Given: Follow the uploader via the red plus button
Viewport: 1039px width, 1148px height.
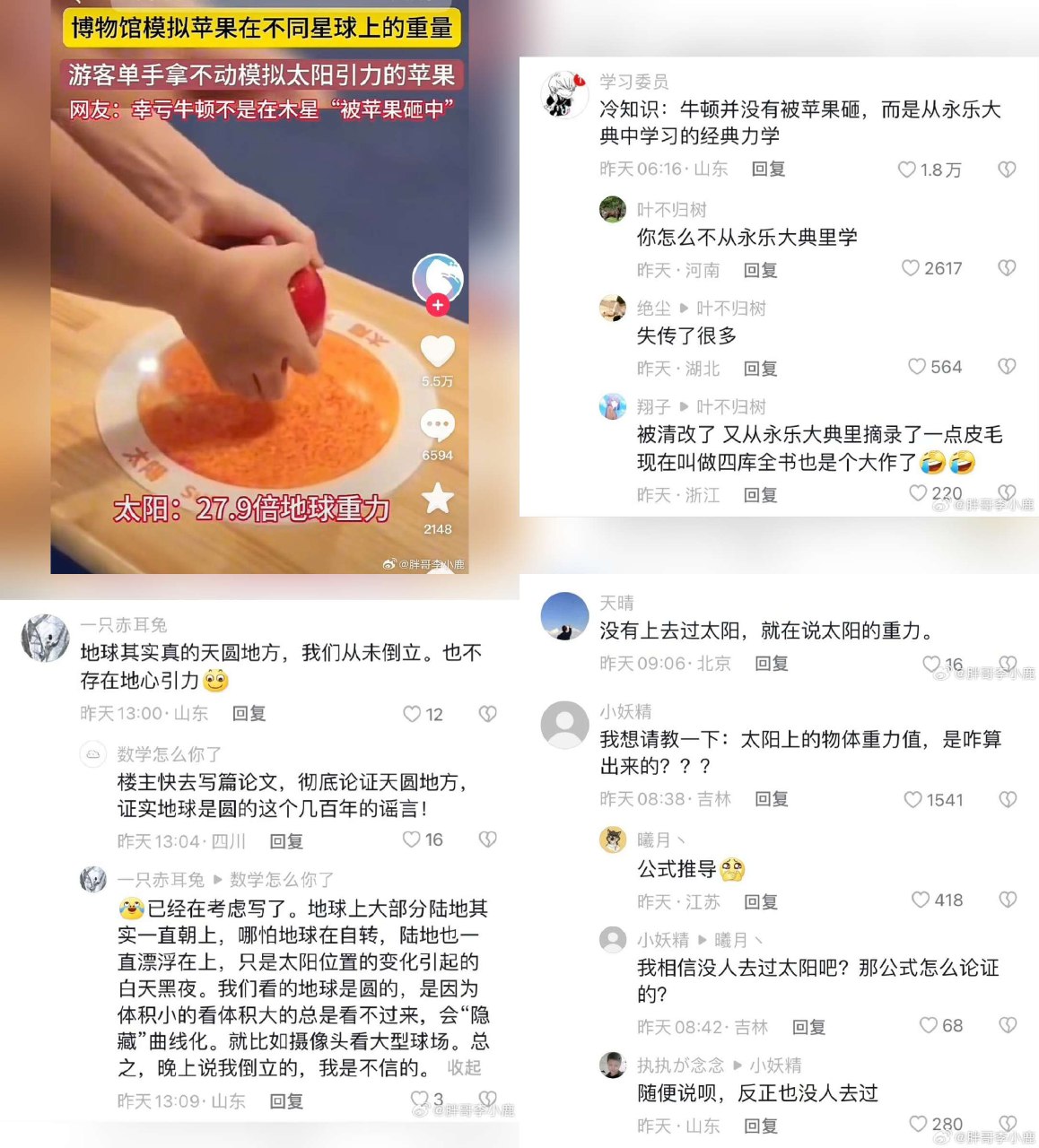Looking at the screenshot, I should click(x=437, y=305).
